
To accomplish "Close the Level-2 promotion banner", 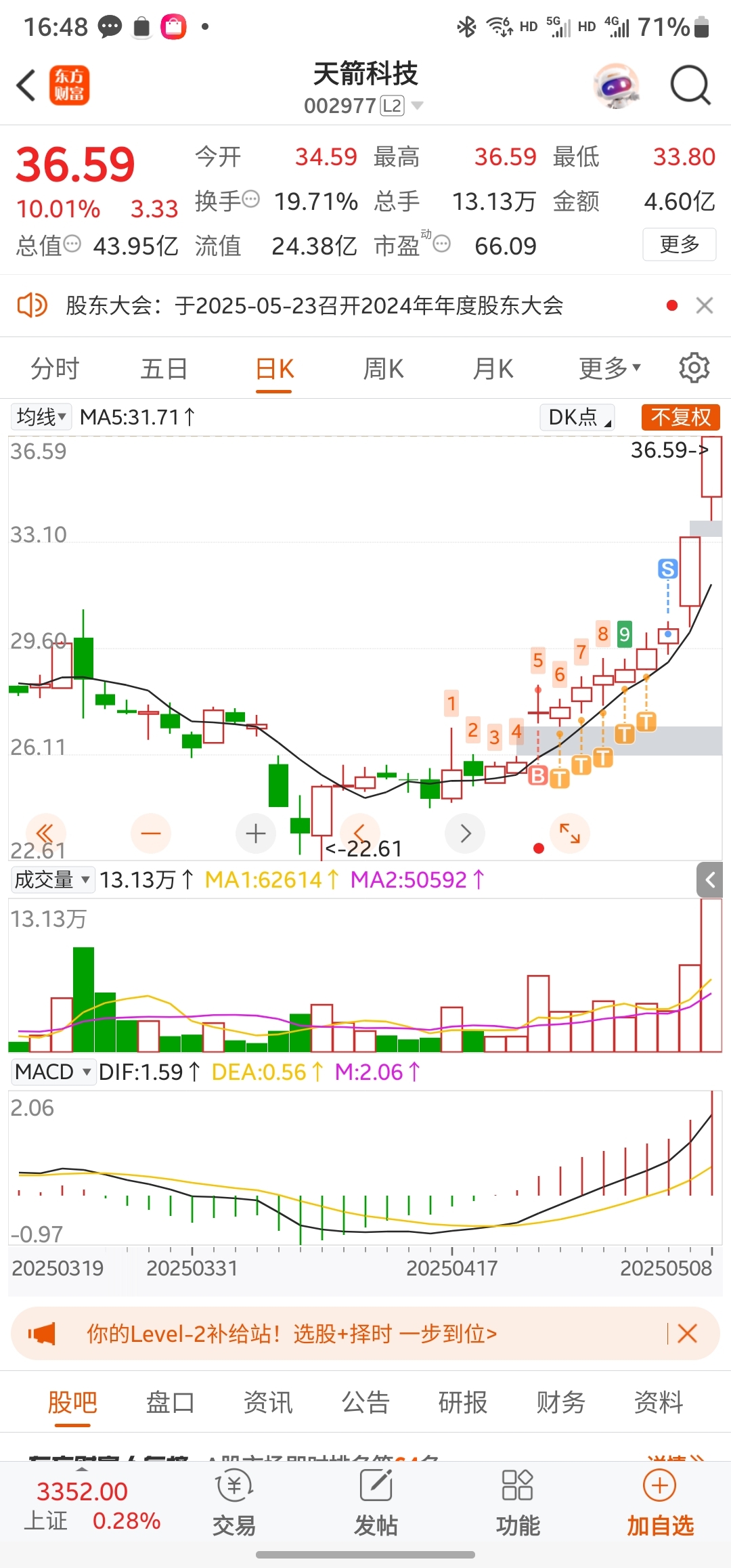I will pos(687,1334).
